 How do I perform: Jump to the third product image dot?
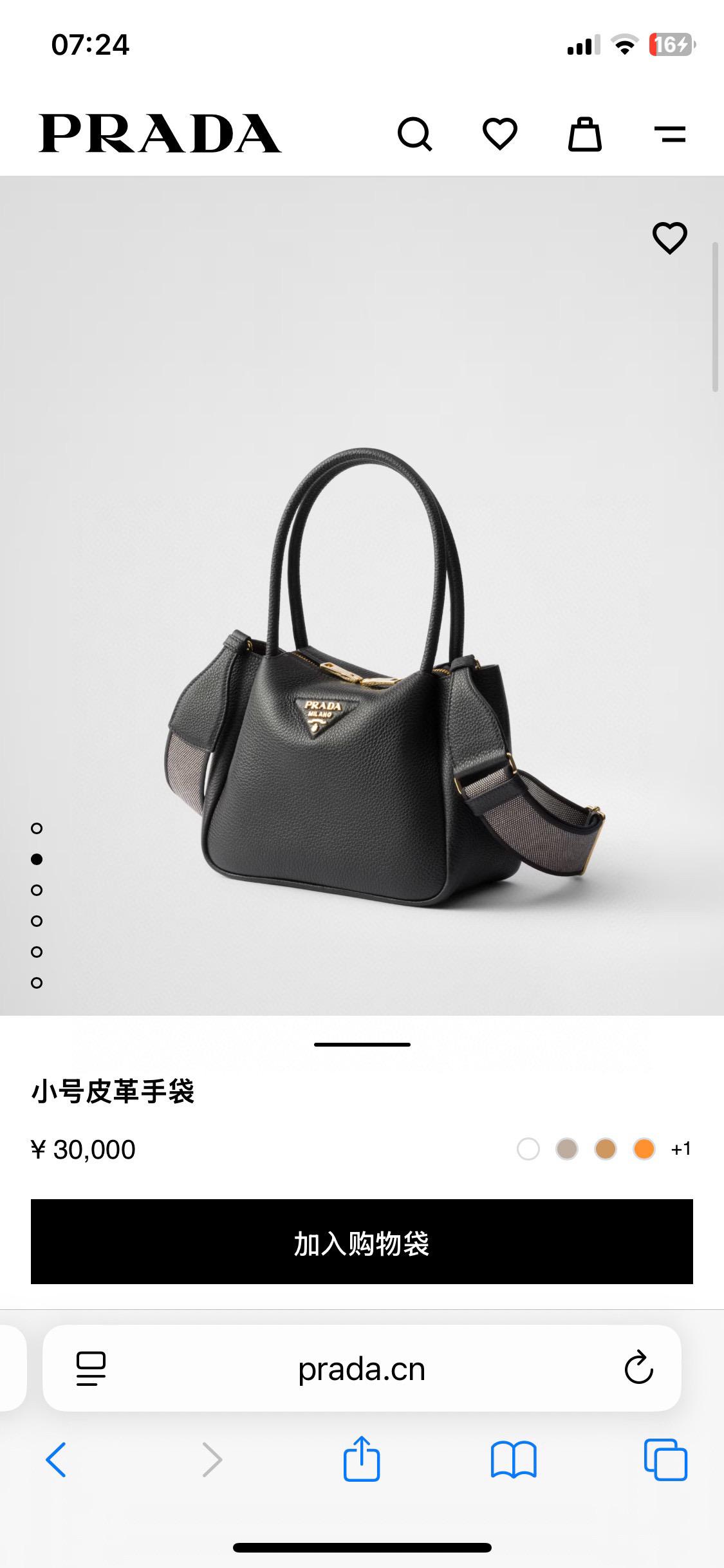[x=37, y=890]
